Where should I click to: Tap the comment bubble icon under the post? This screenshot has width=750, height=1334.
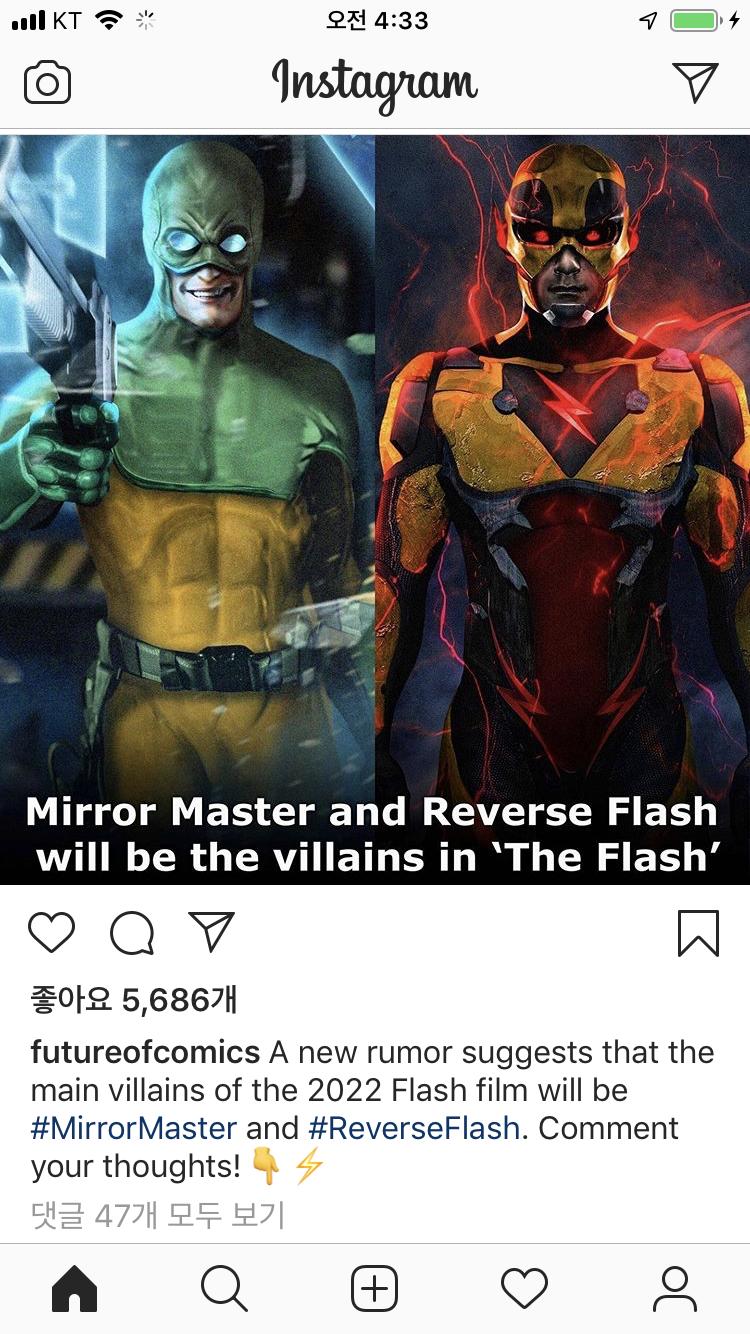click(131, 934)
